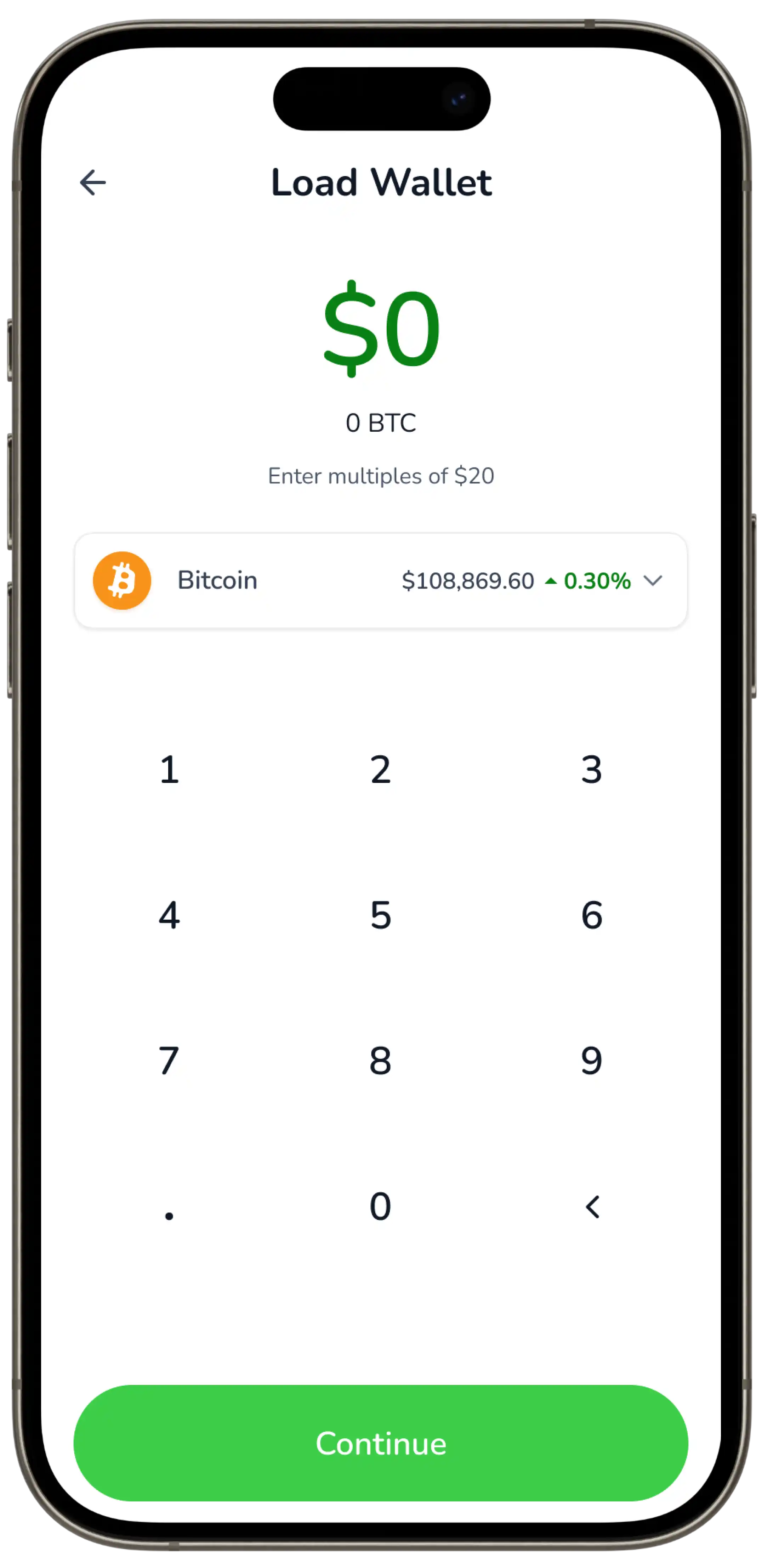Delete the last entered digit
The image size is (762, 1568).
[592, 1206]
